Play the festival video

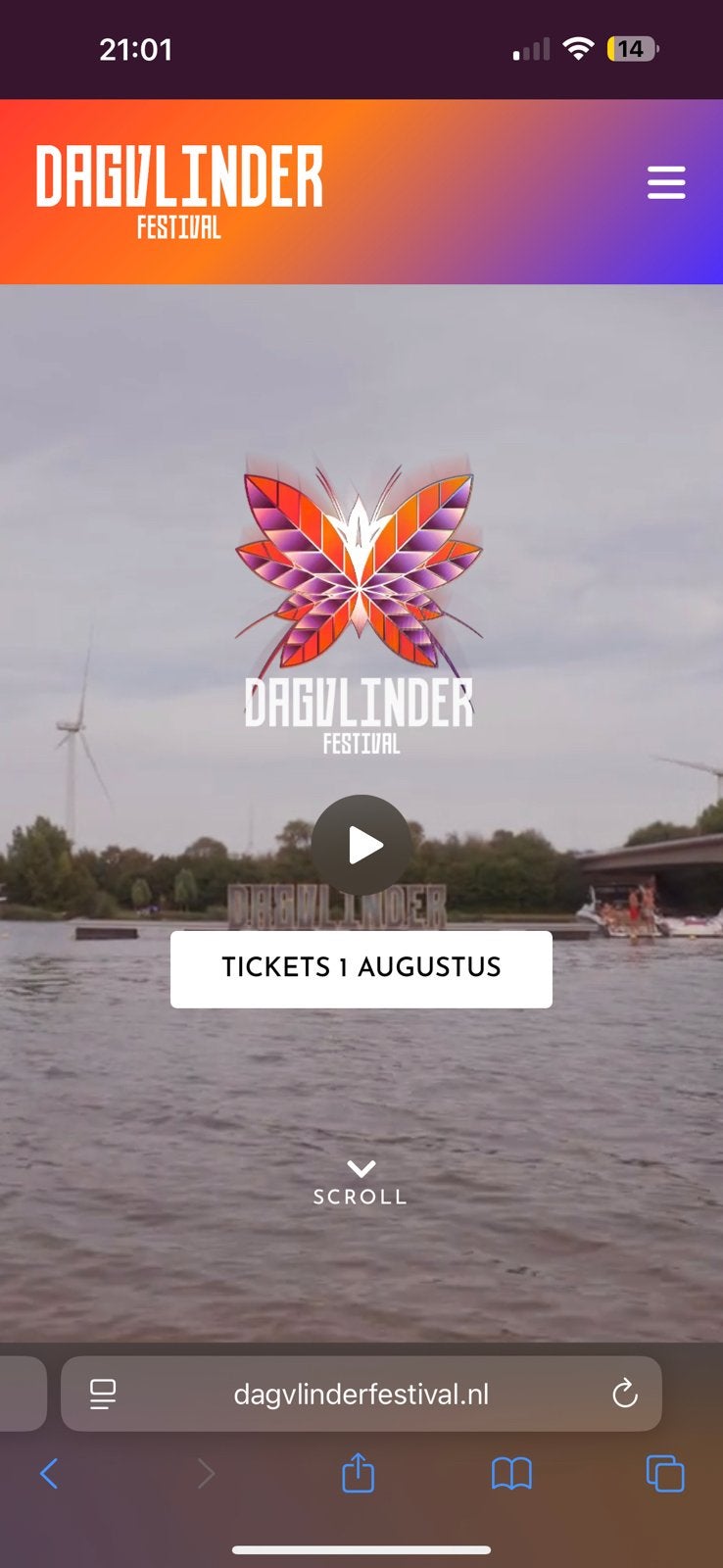tap(361, 844)
